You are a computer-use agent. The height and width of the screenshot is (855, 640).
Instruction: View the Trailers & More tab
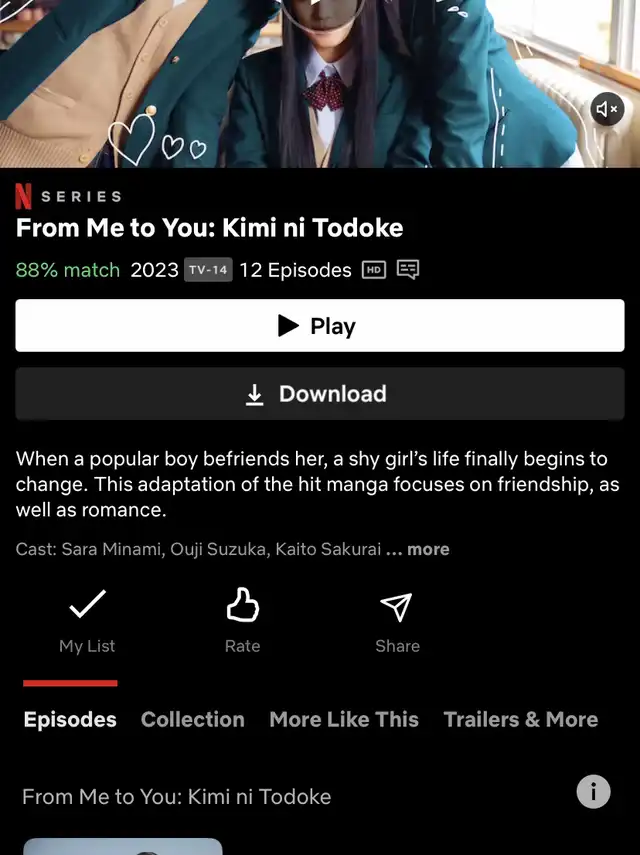520,719
